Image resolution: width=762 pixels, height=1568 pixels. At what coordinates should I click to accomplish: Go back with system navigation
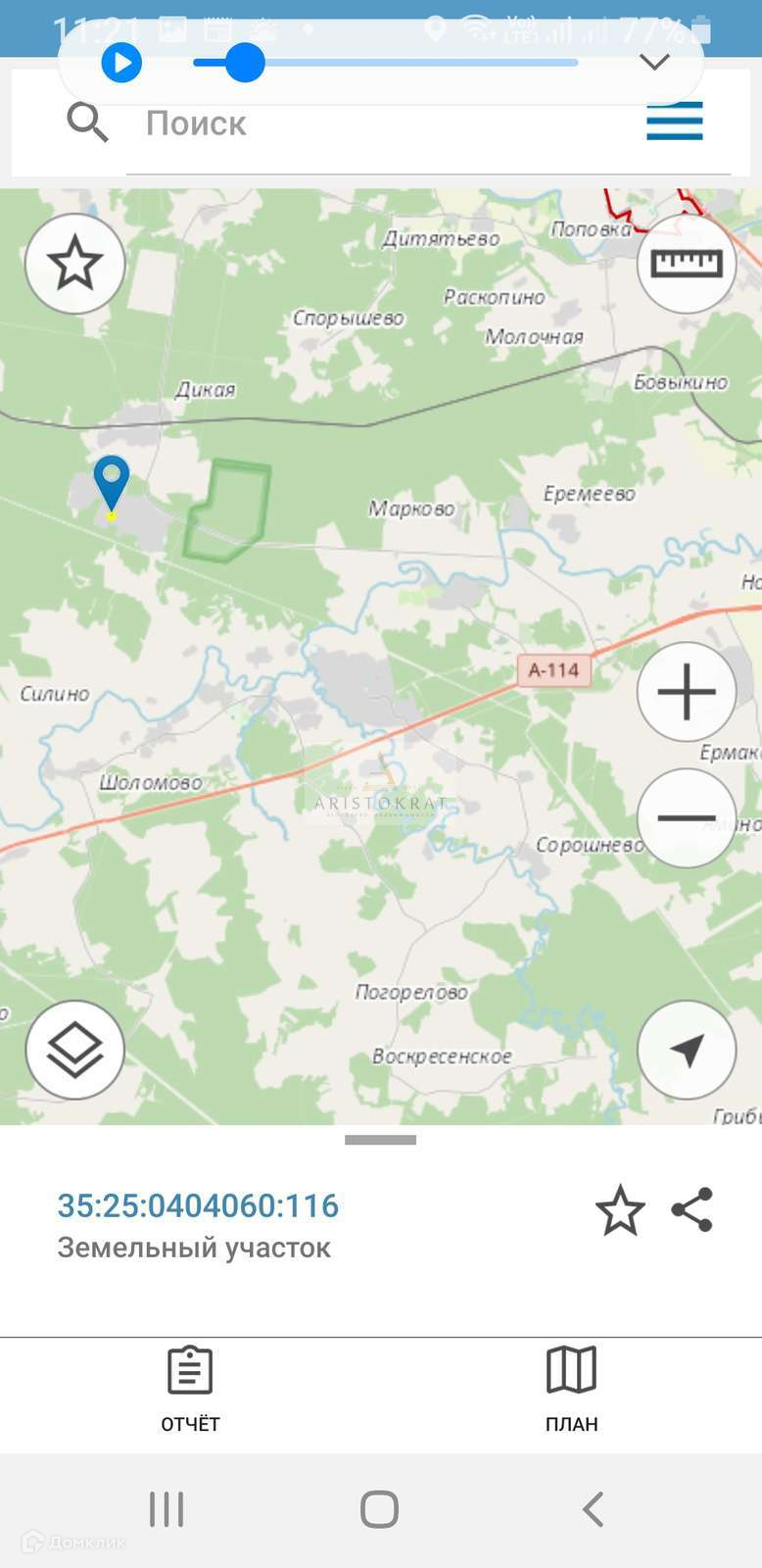click(593, 1509)
